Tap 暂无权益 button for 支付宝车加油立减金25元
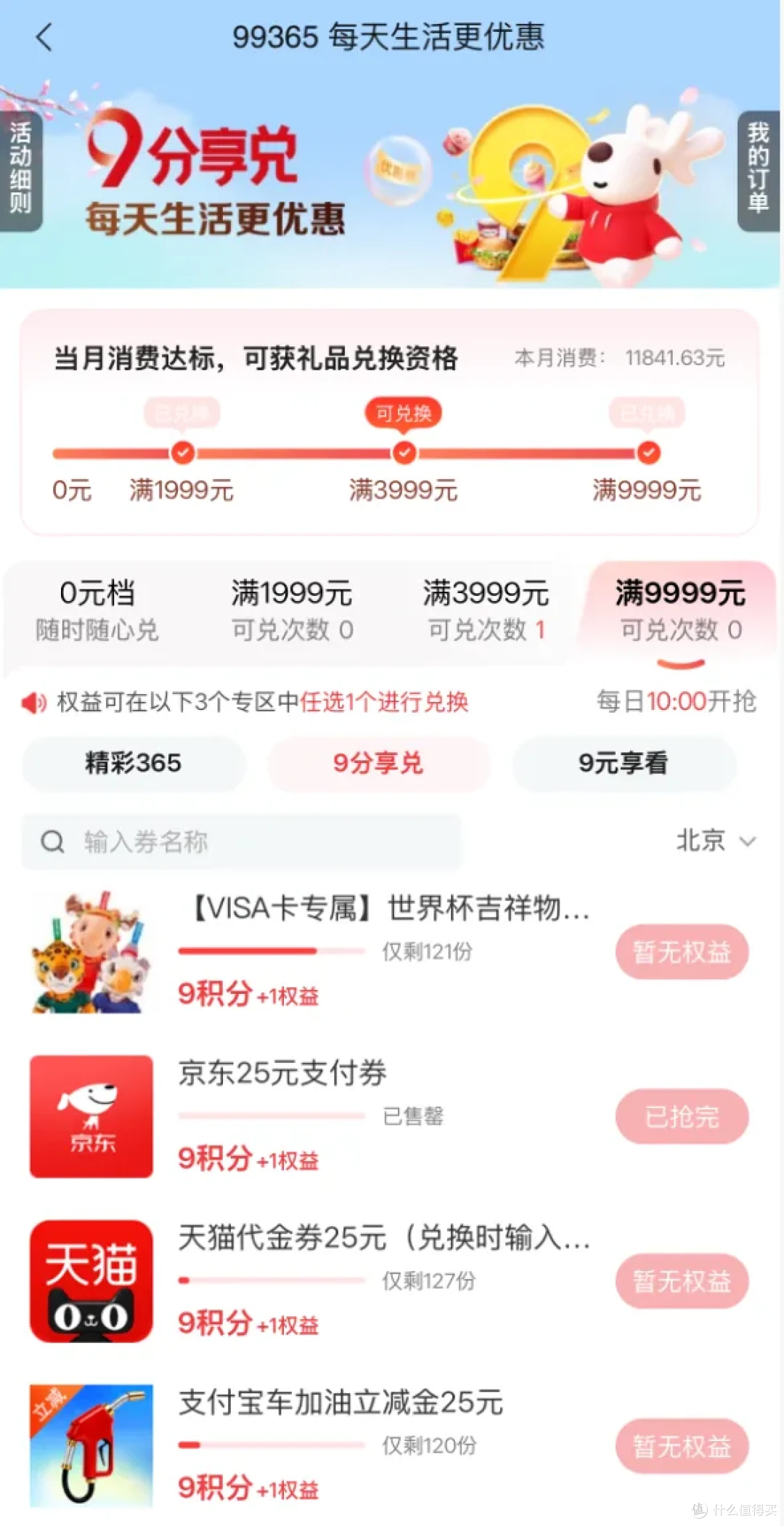 (x=682, y=1446)
